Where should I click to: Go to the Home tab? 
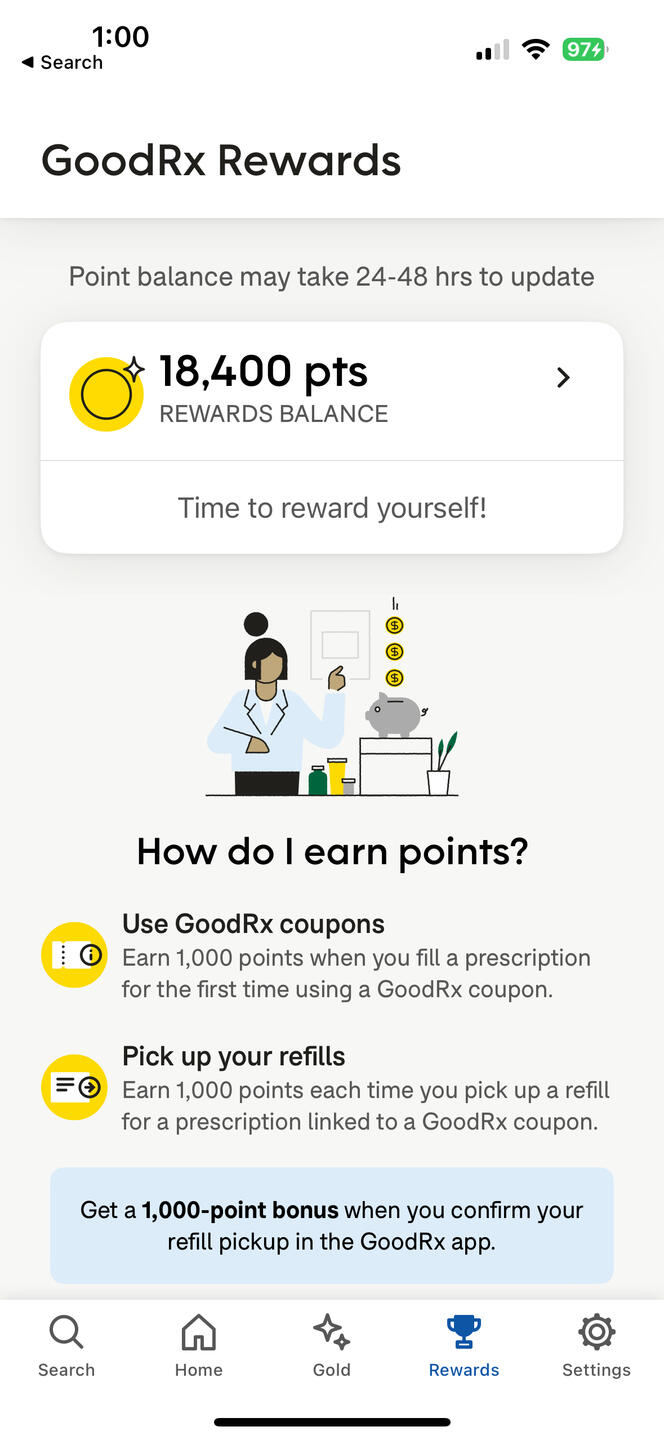(x=199, y=1346)
